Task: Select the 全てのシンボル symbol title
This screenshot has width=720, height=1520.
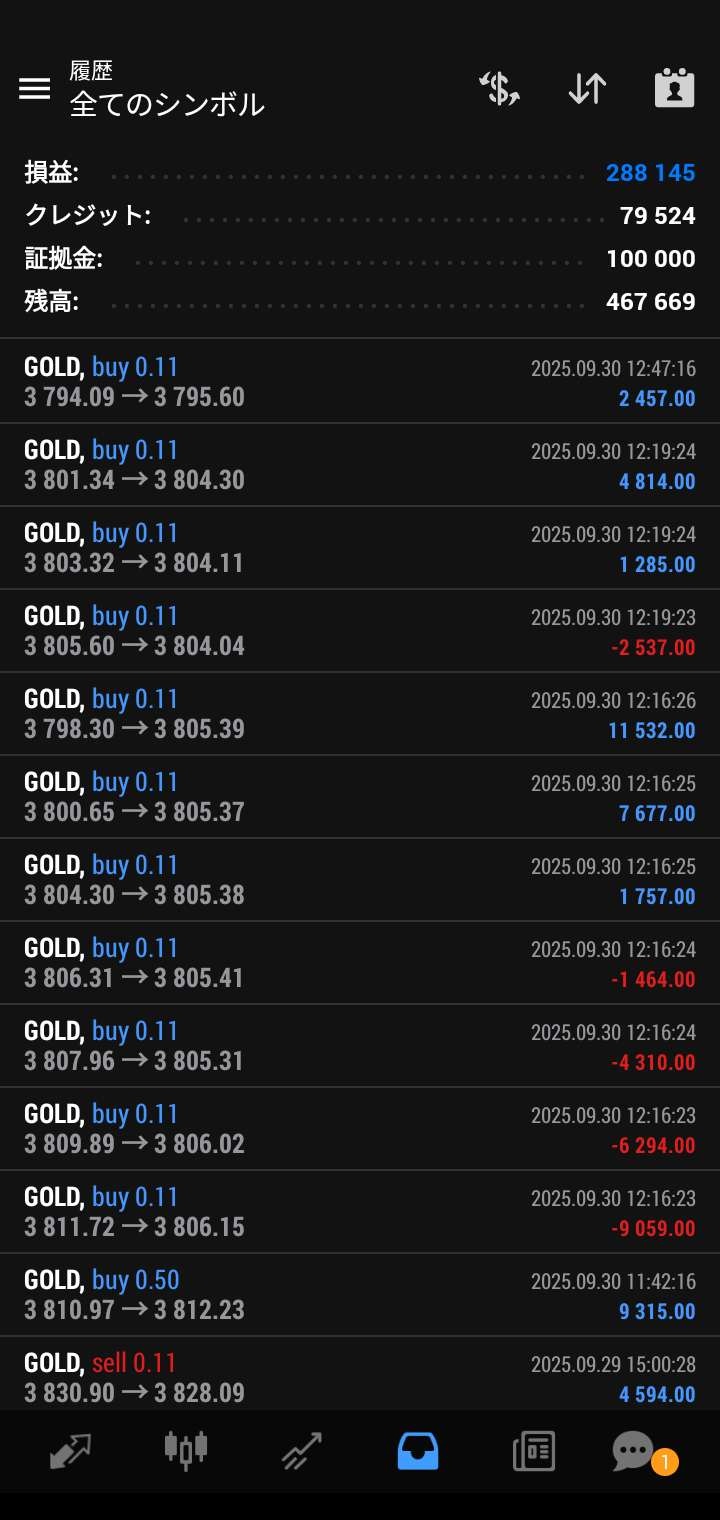Action: tap(167, 104)
